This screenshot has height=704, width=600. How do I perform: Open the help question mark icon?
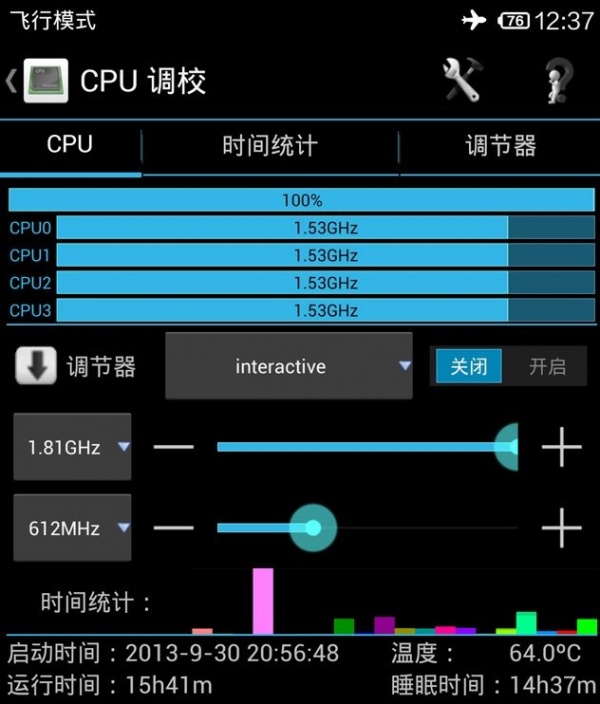click(554, 81)
